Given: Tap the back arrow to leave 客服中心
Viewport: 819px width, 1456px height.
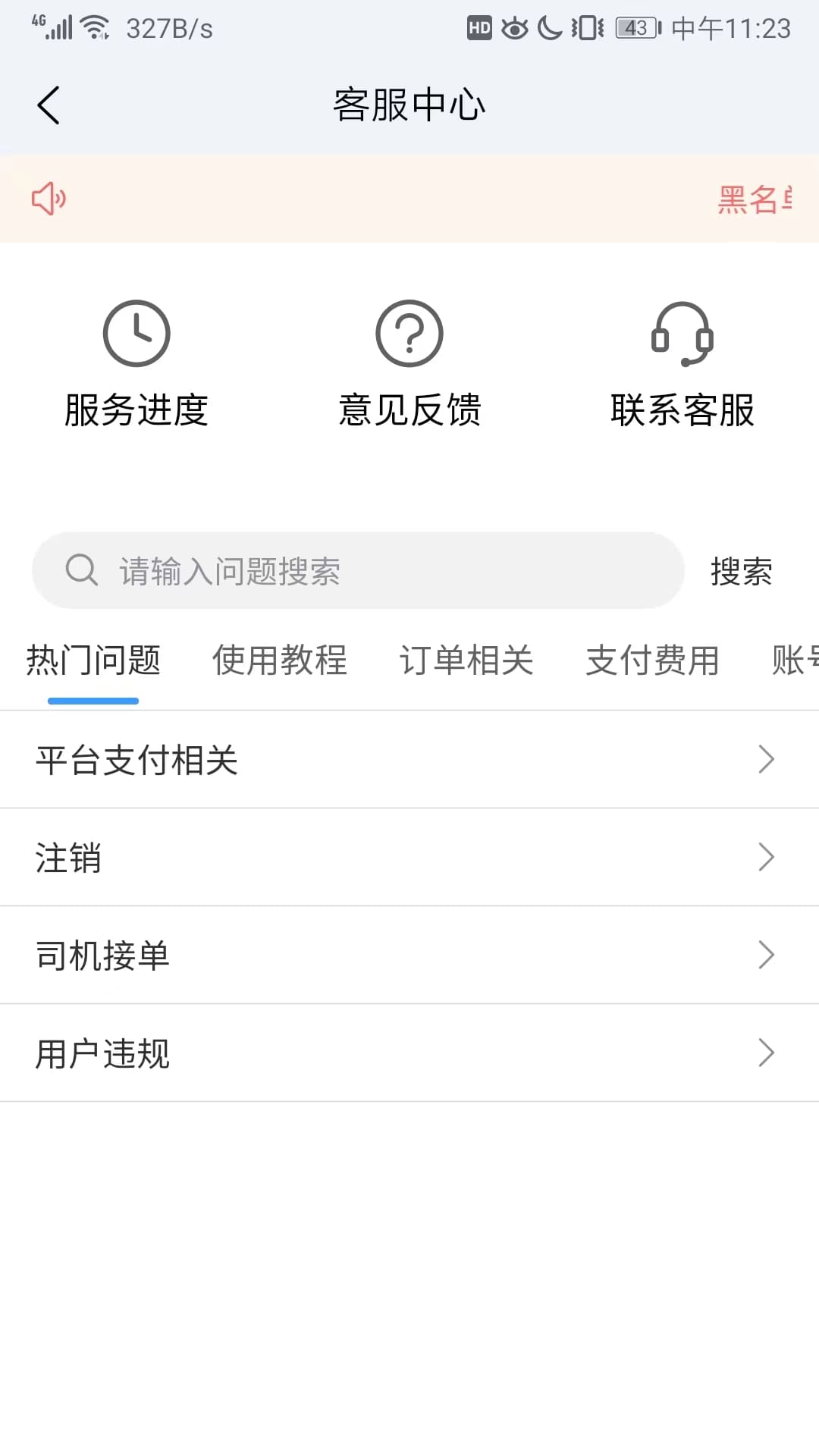Looking at the screenshot, I should (x=48, y=105).
